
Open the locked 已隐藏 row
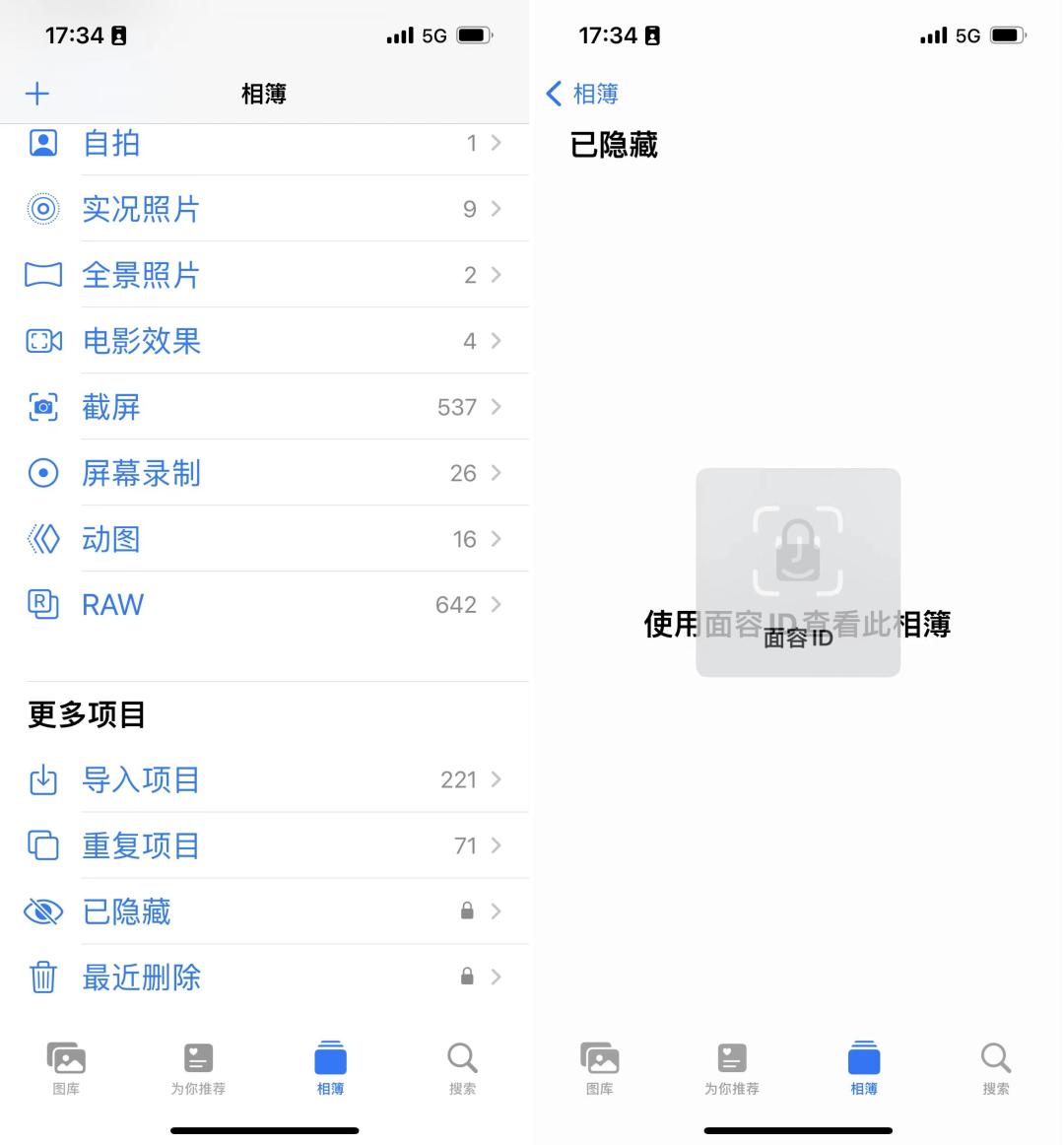coord(264,911)
